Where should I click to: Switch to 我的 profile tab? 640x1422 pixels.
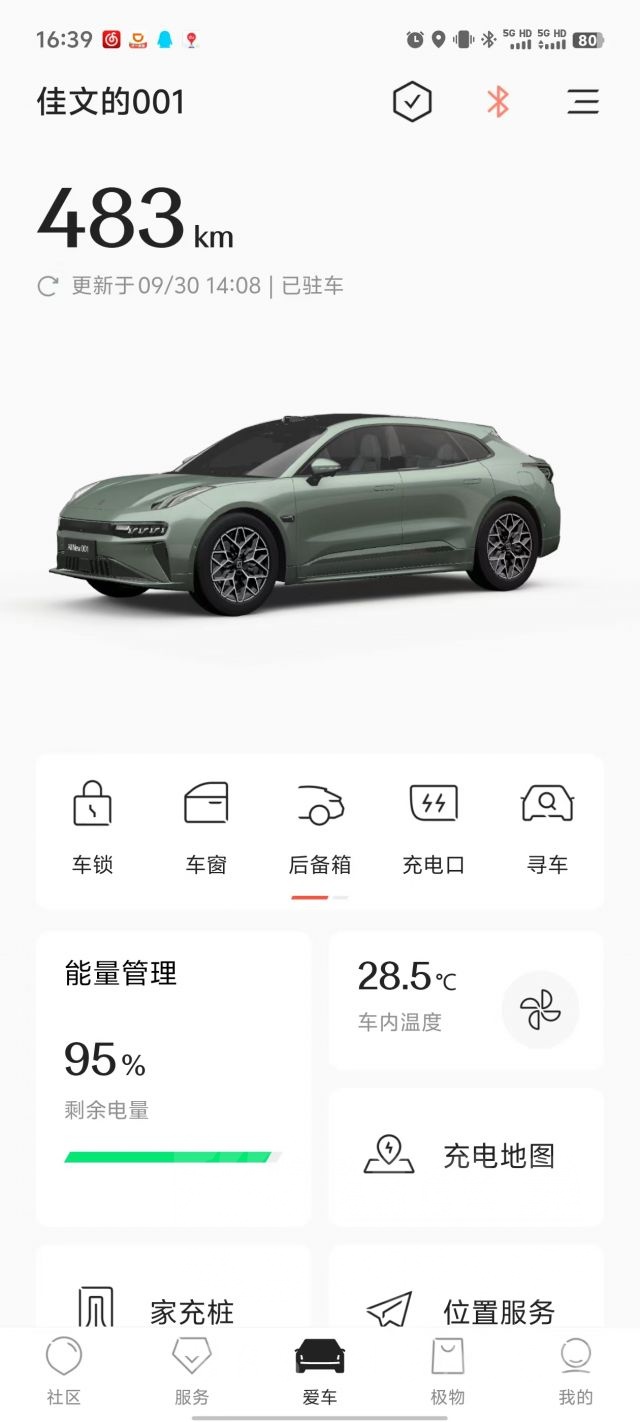[x=576, y=1372]
